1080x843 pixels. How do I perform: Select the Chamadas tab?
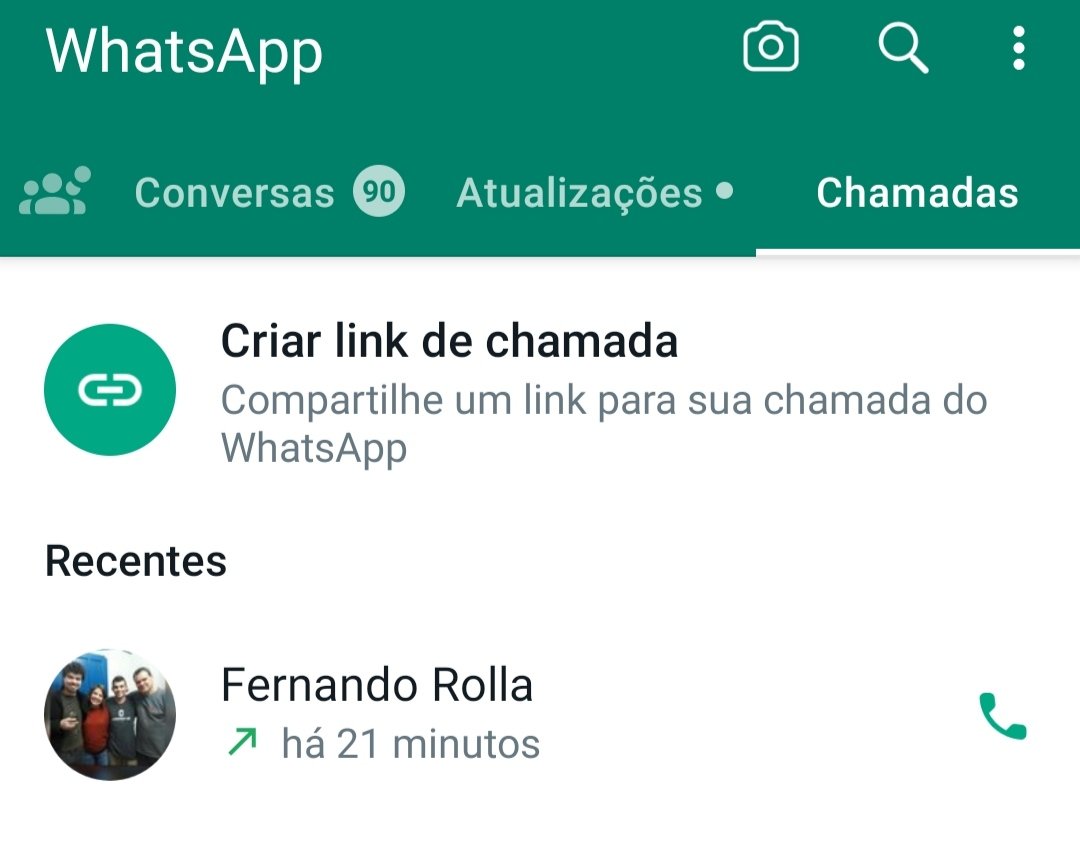[917, 192]
